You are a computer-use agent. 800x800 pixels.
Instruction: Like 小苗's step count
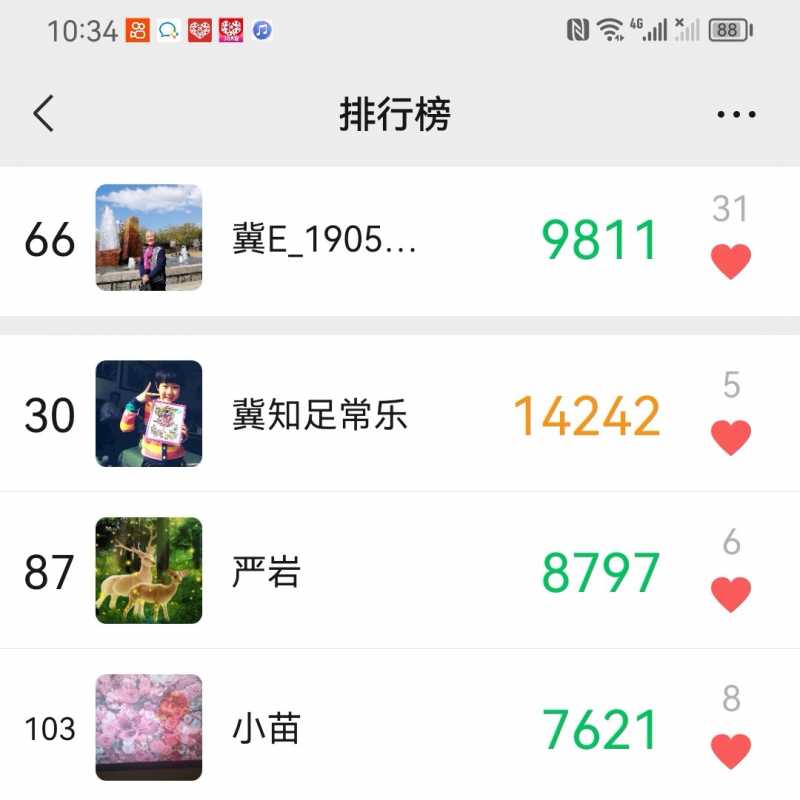730,751
